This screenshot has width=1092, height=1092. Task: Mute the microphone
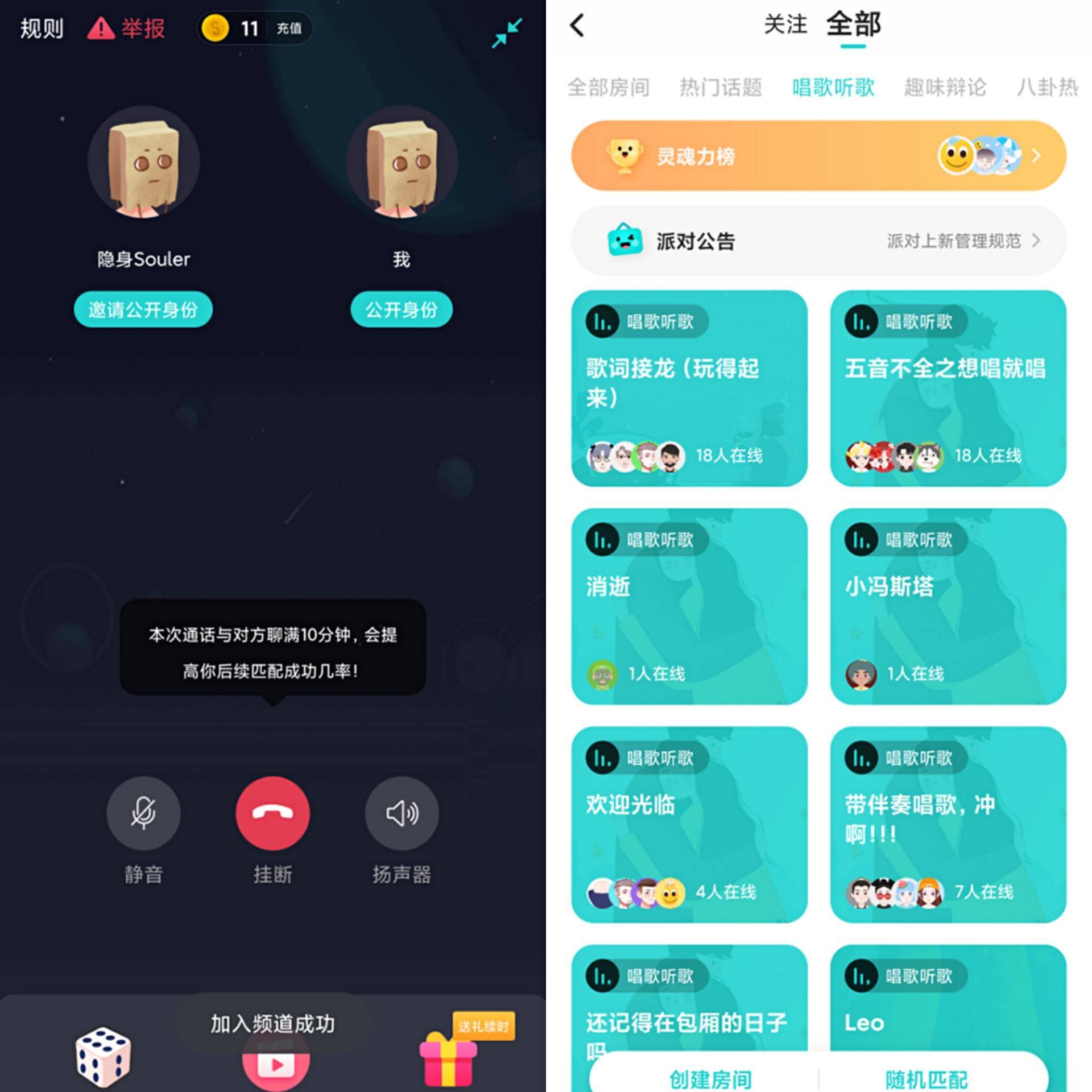(143, 813)
